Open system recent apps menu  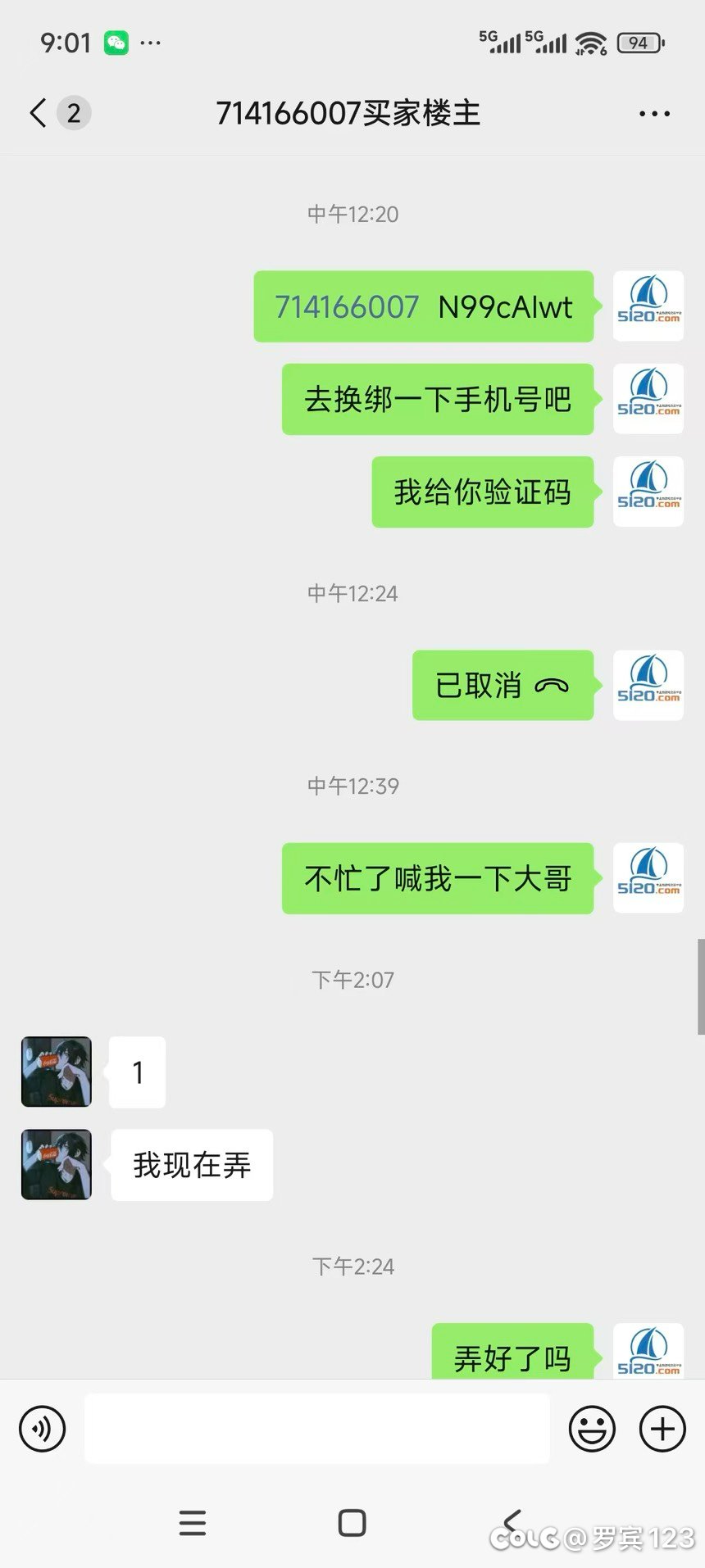click(193, 1522)
